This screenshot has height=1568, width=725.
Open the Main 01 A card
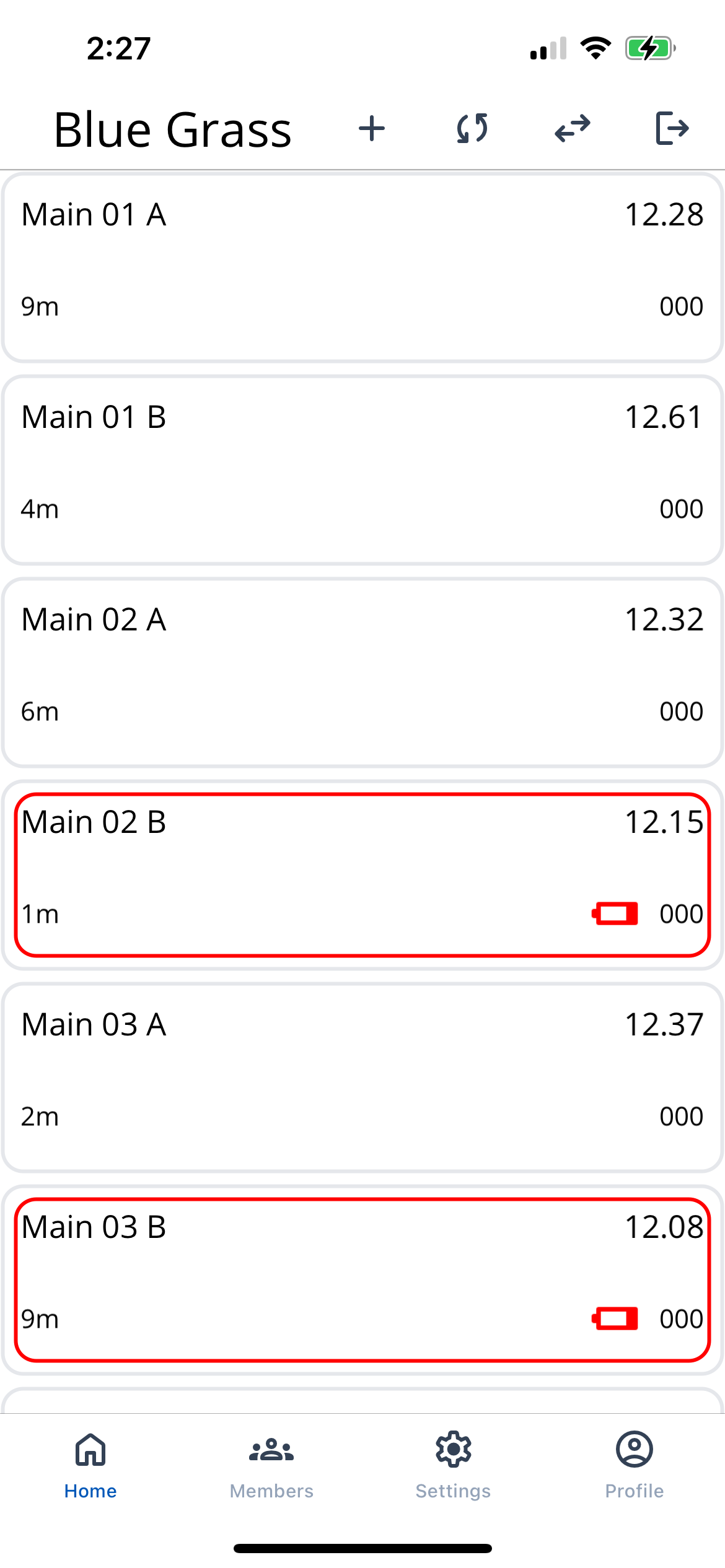coord(362,268)
